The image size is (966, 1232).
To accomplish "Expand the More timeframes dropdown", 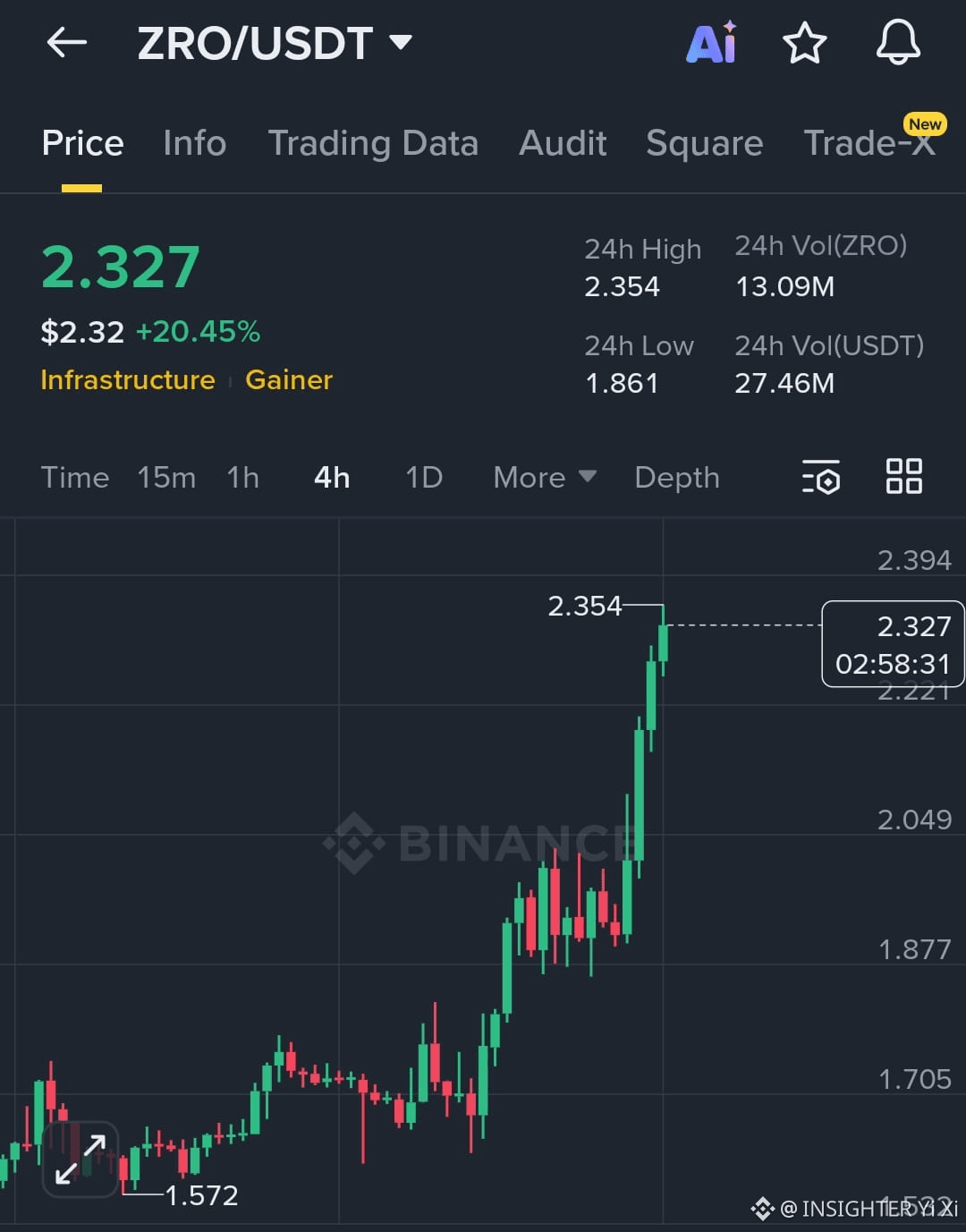I will 543,477.
